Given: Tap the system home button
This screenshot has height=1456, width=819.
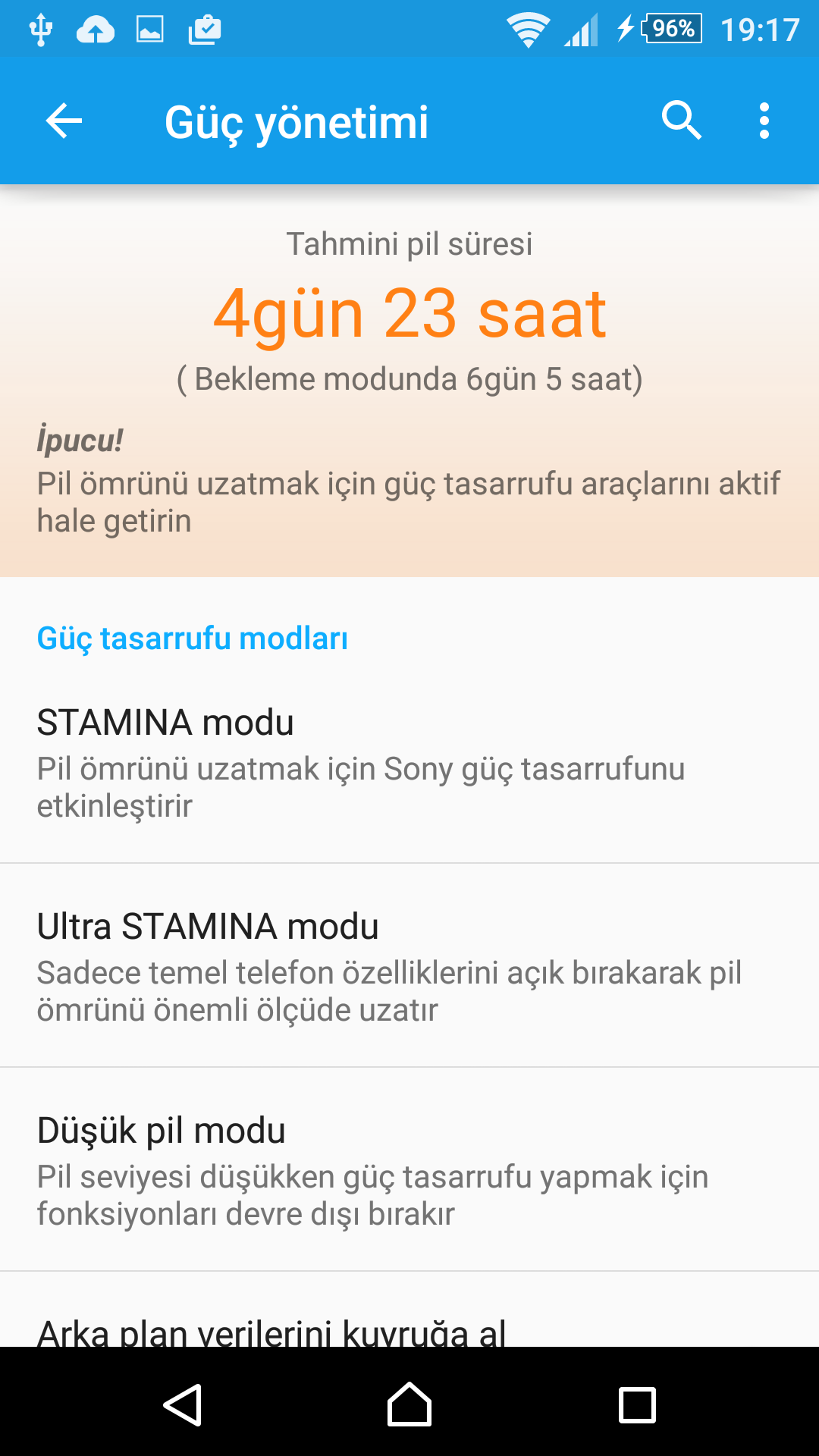Looking at the screenshot, I should [409, 1404].
